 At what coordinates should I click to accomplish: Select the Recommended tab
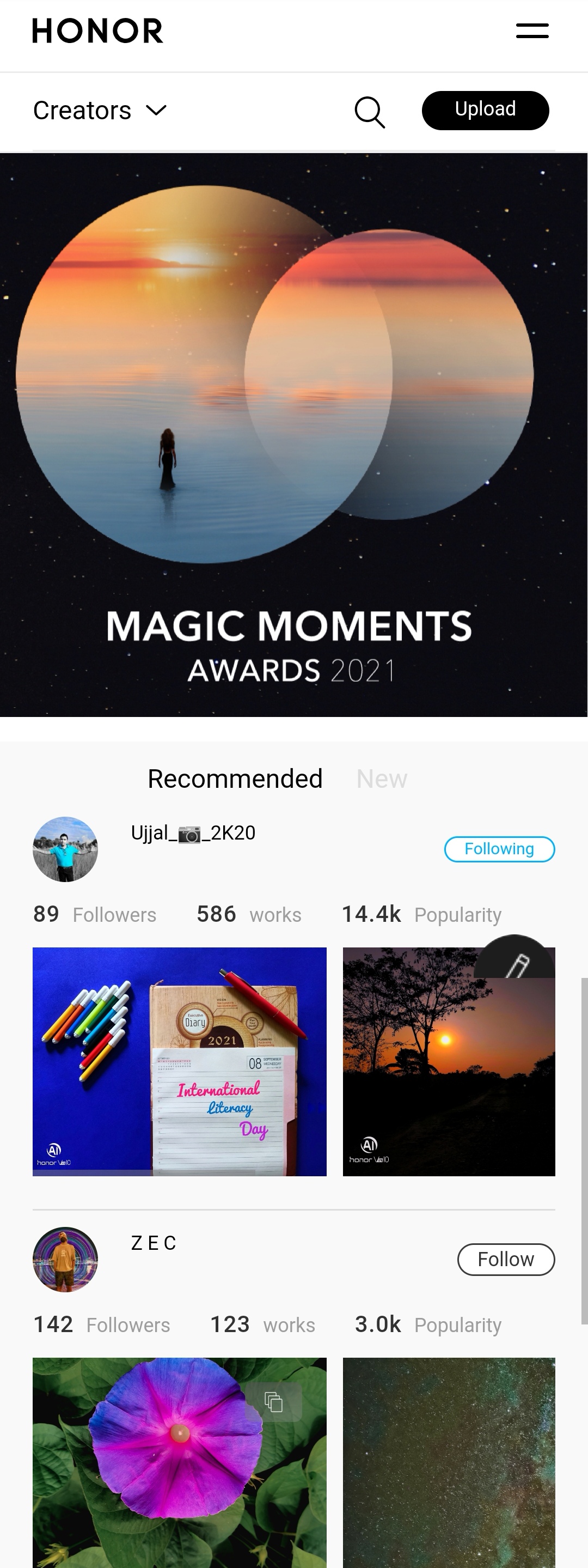[x=235, y=779]
